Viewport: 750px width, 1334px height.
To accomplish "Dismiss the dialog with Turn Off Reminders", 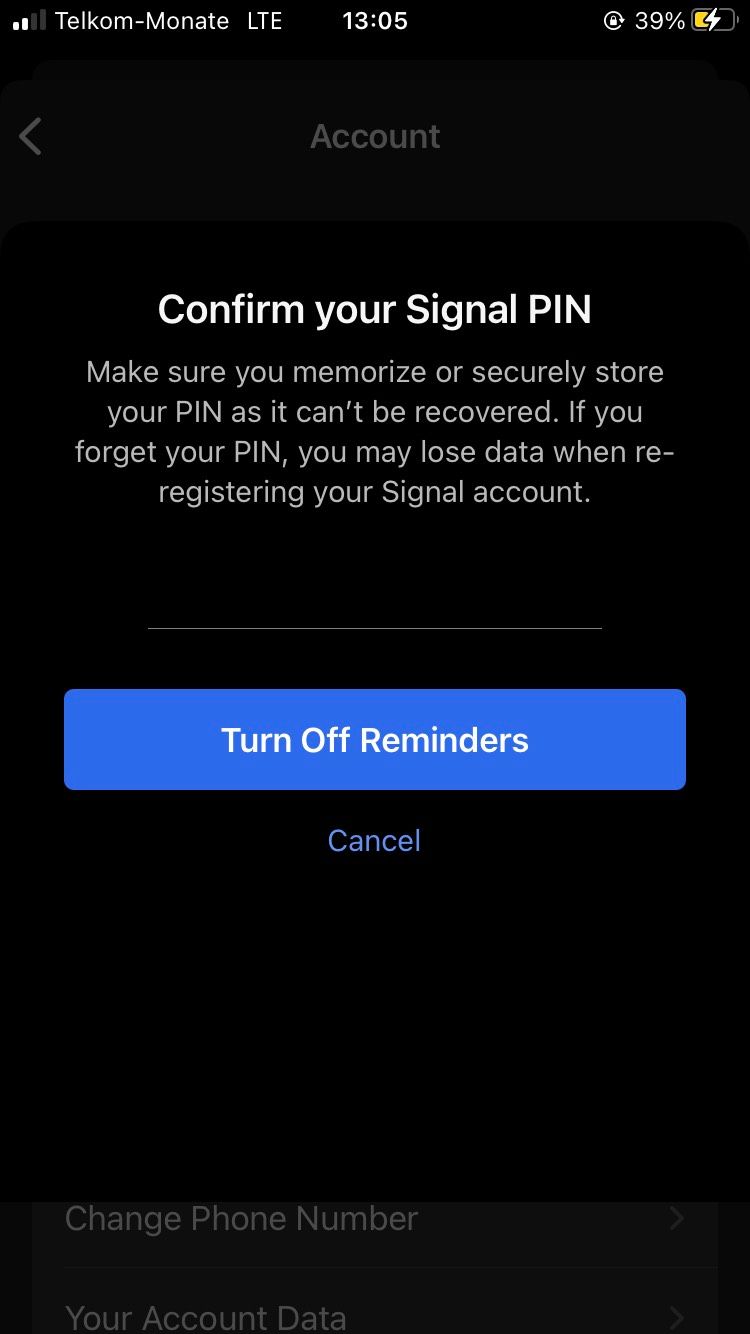I will [x=374, y=740].
